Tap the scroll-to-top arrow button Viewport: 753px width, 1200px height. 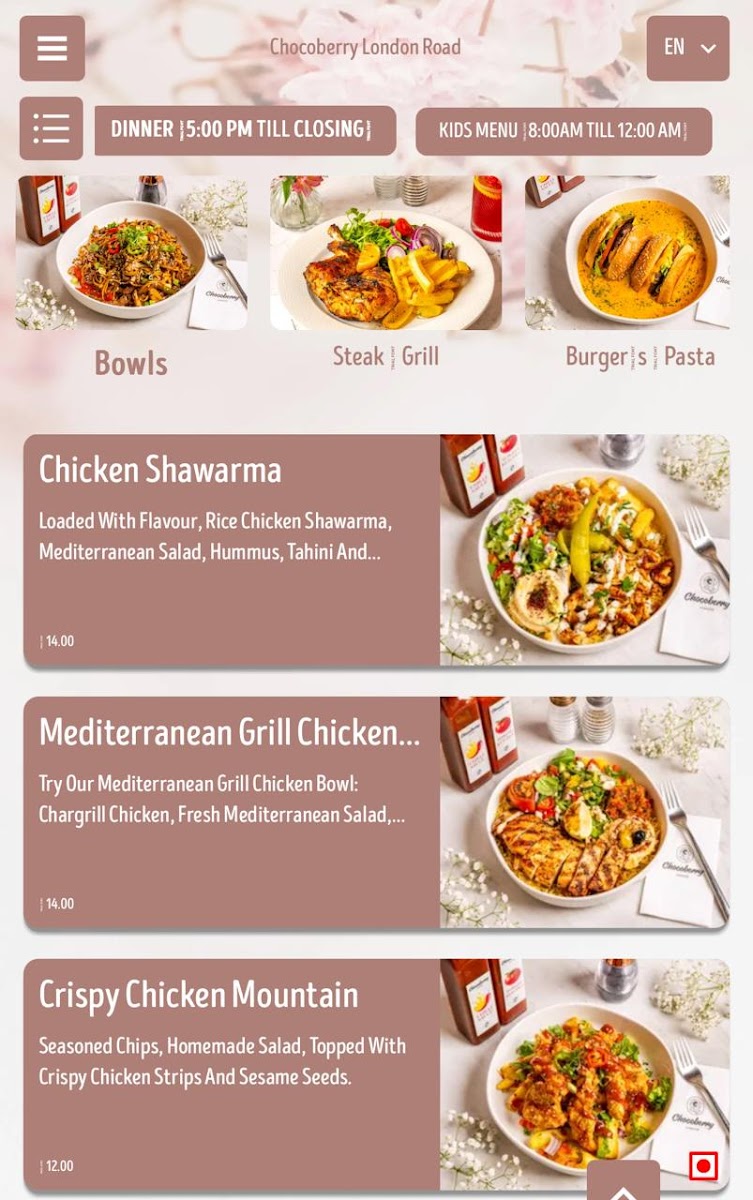pos(623,1185)
